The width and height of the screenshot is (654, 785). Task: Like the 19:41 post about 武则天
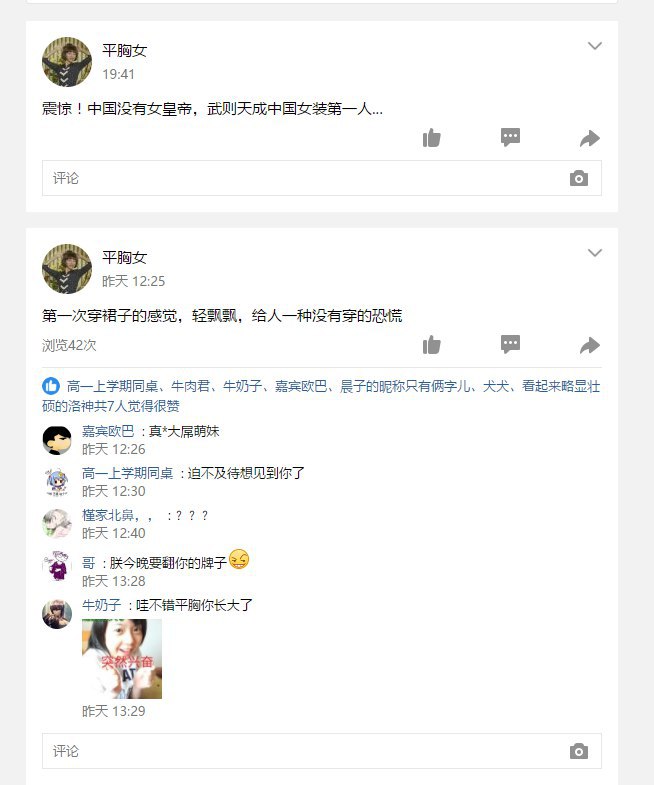(431, 138)
